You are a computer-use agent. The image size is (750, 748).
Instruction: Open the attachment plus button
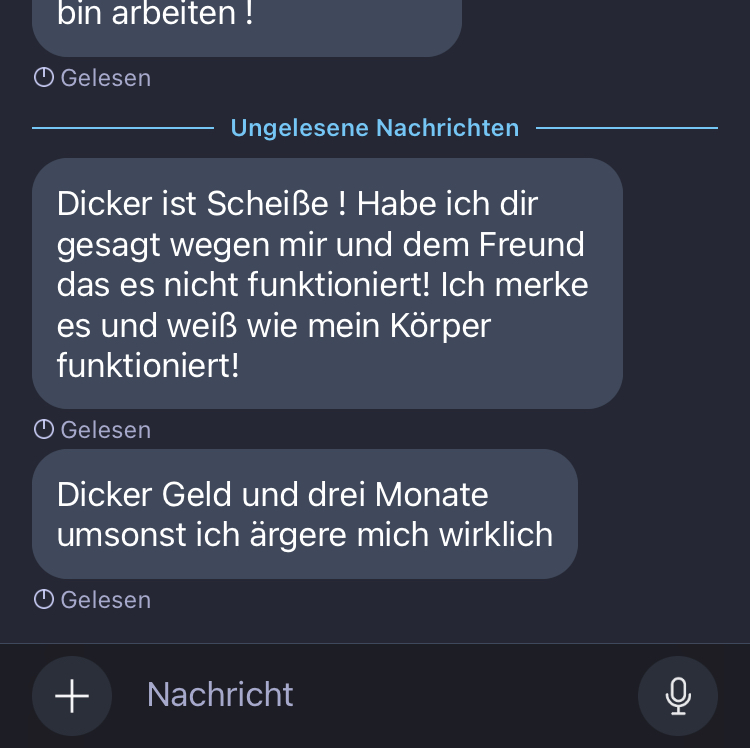72,696
